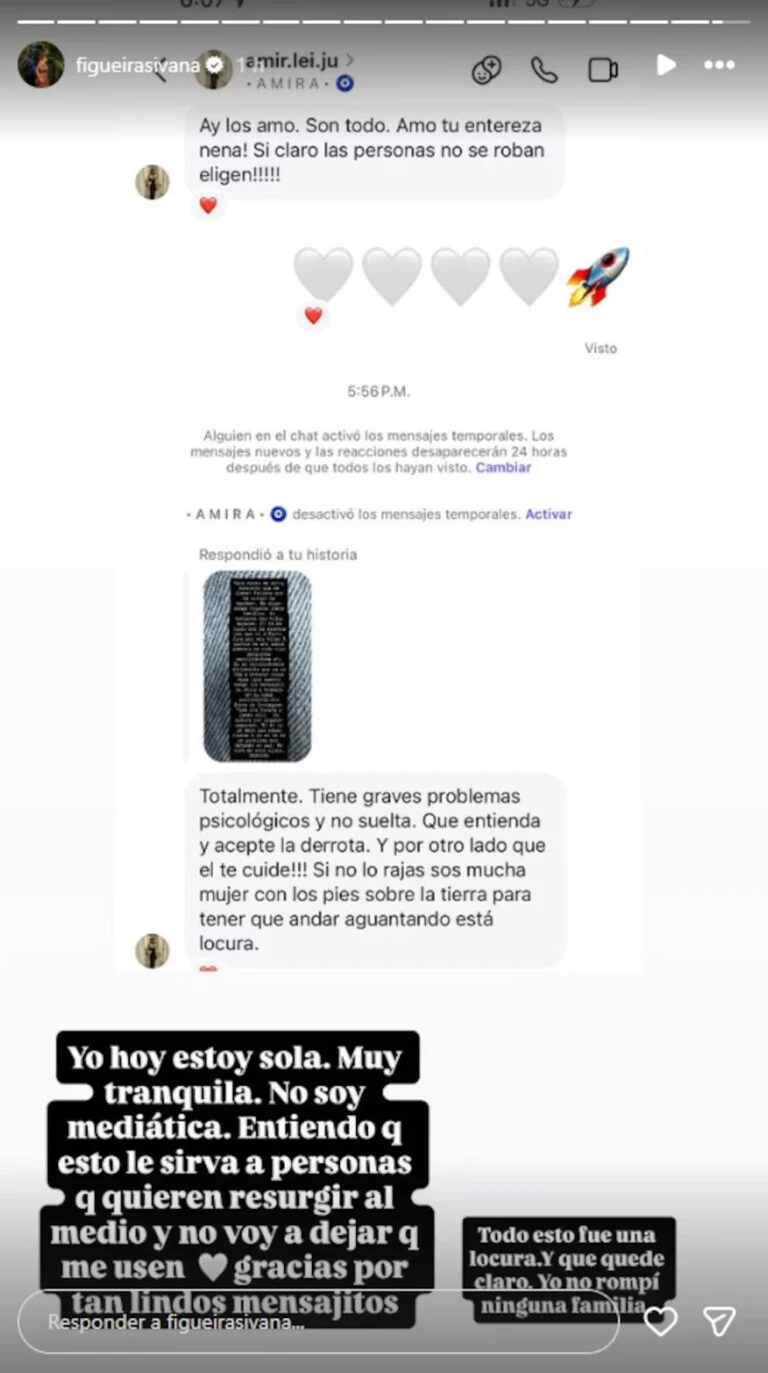Viewport: 768px width, 1373px height.
Task: Tap the play arrow icon at the top
Action: pyautogui.click(x=664, y=65)
